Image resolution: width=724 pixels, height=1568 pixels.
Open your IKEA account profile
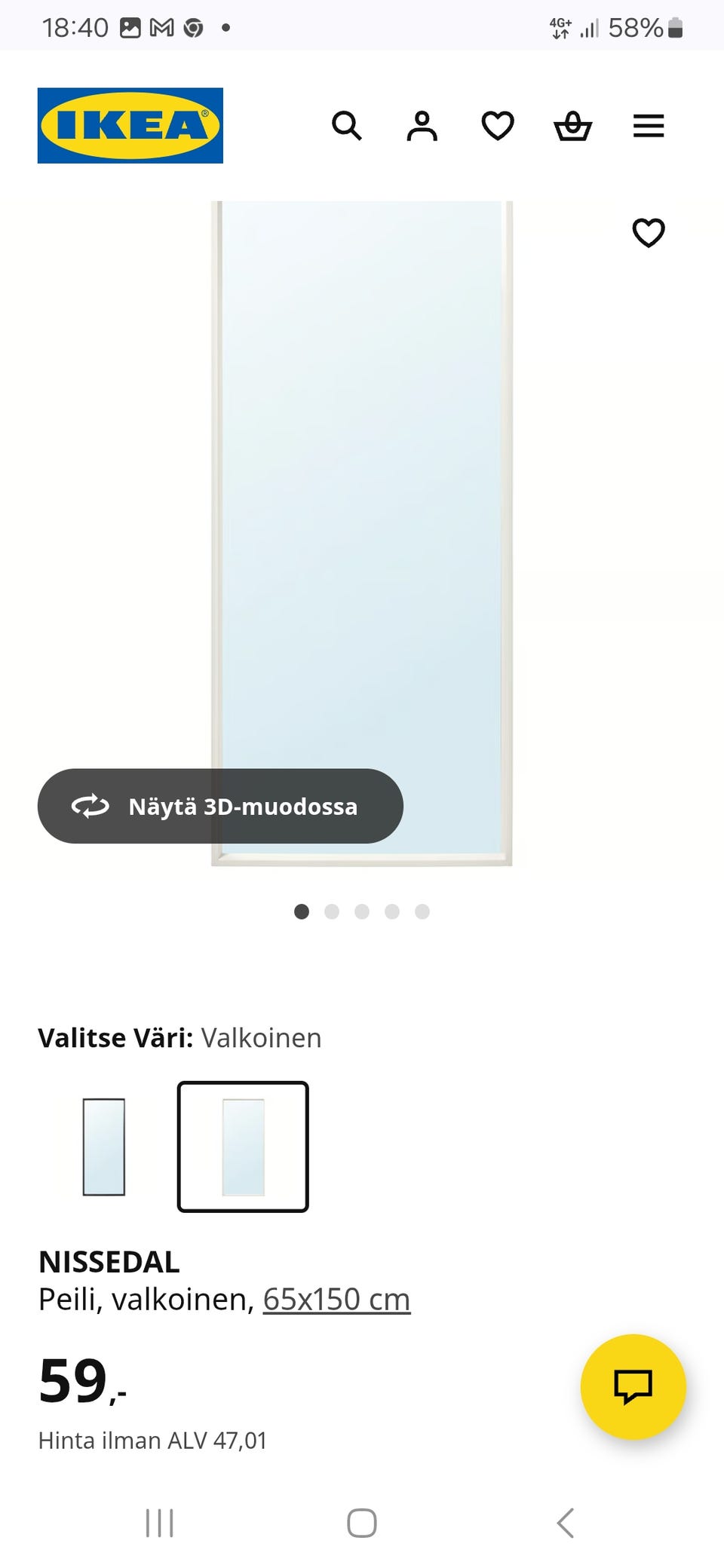coord(422,126)
